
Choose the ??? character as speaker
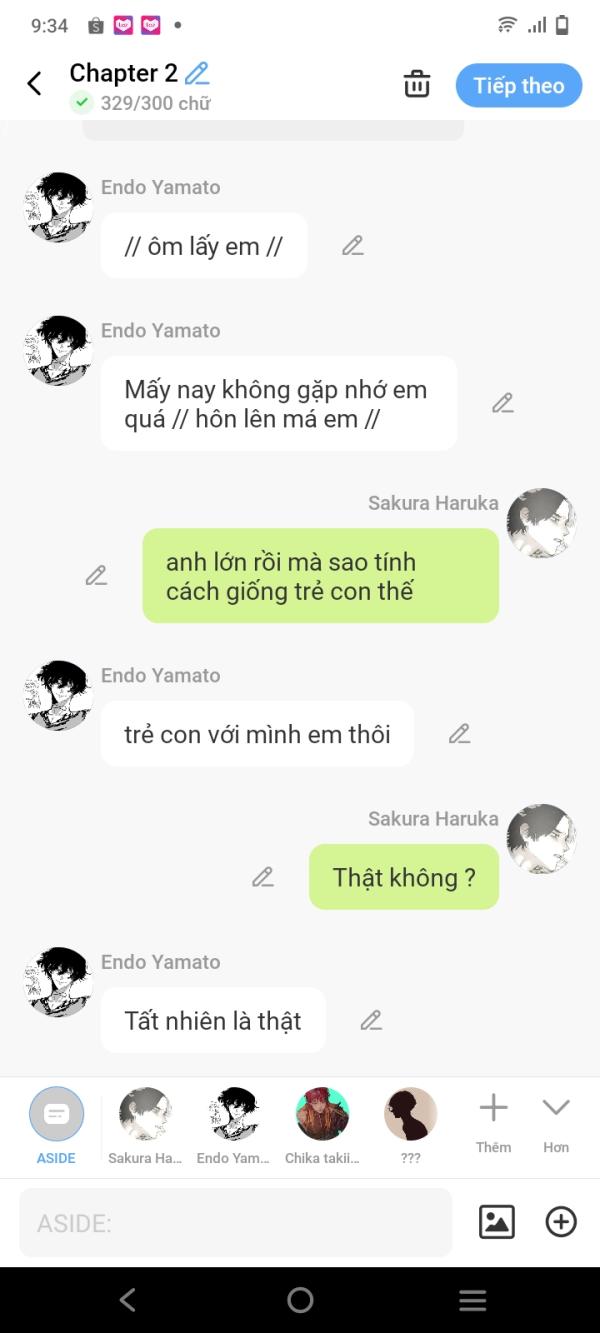click(410, 1124)
